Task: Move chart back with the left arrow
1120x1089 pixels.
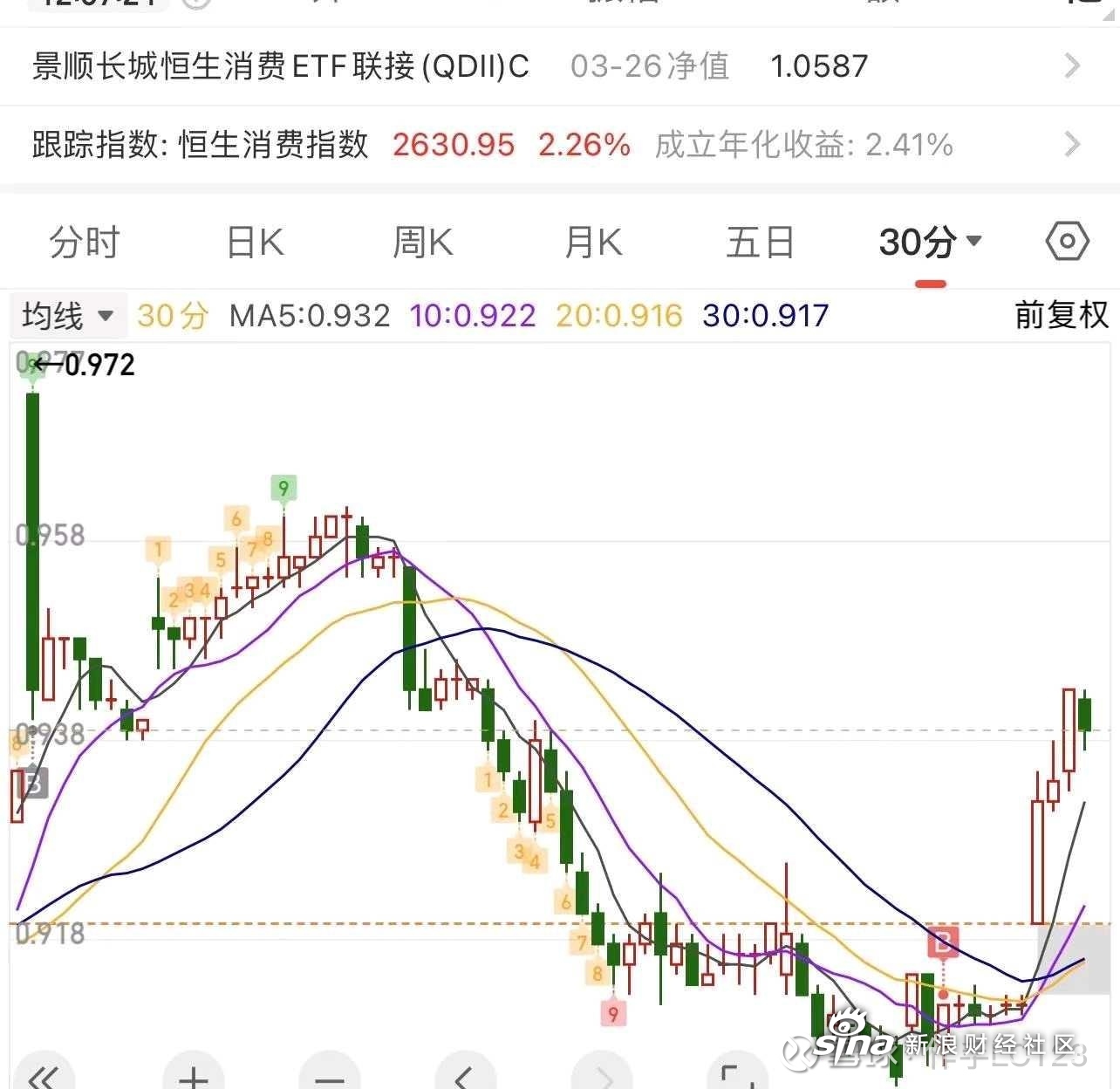Action: click(x=465, y=1077)
